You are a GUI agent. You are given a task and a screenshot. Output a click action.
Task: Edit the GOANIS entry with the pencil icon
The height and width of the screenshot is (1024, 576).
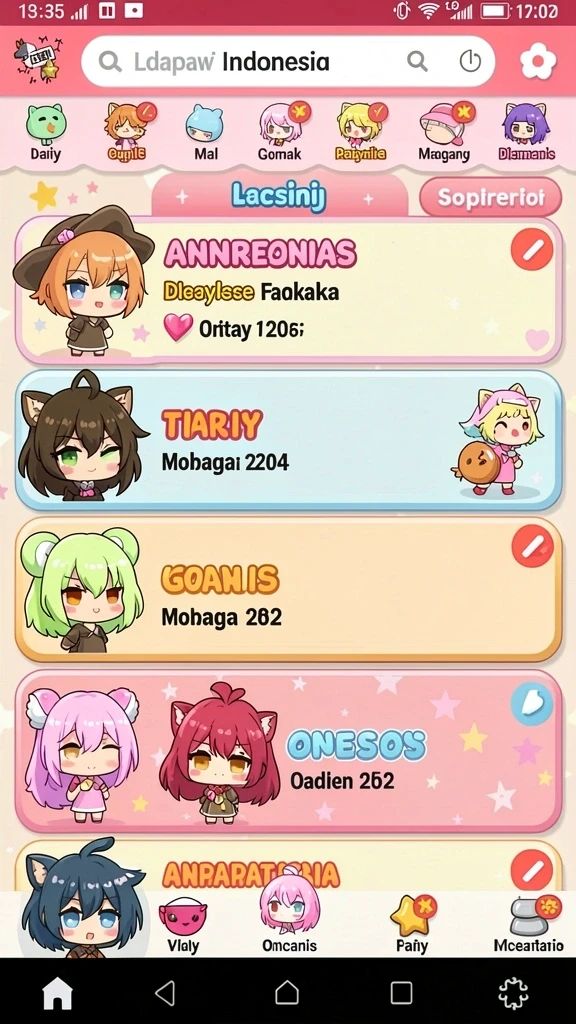pyautogui.click(x=532, y=546)
